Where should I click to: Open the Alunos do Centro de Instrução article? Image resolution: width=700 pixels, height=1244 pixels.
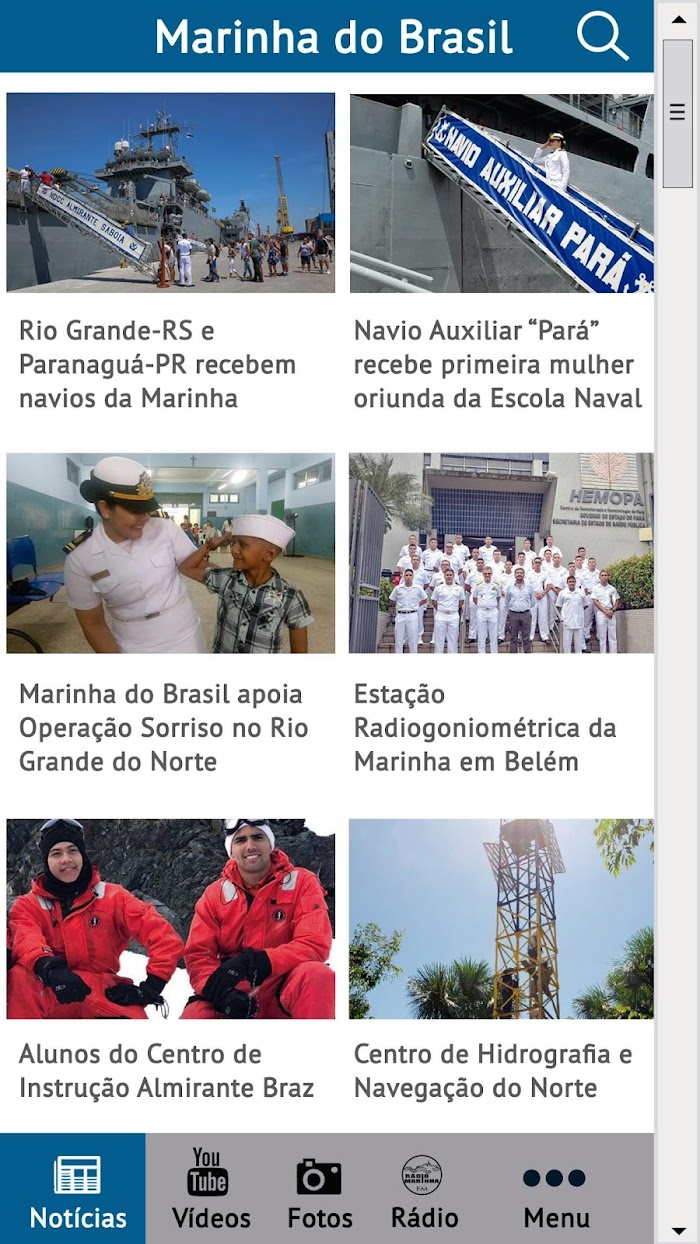[170, 962]
